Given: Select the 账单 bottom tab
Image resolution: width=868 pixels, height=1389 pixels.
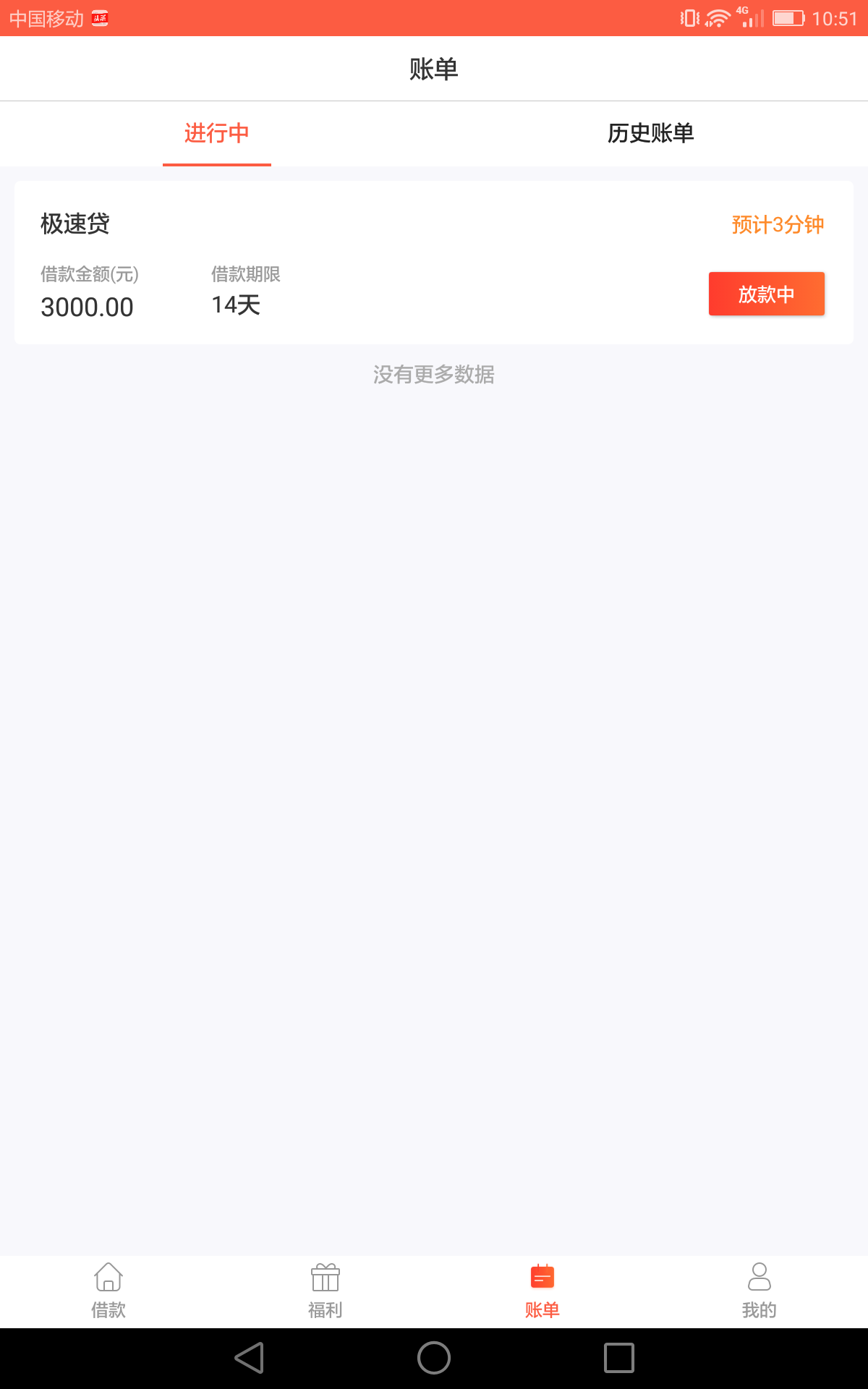Looking at the screenshot, I should 542,1291.
